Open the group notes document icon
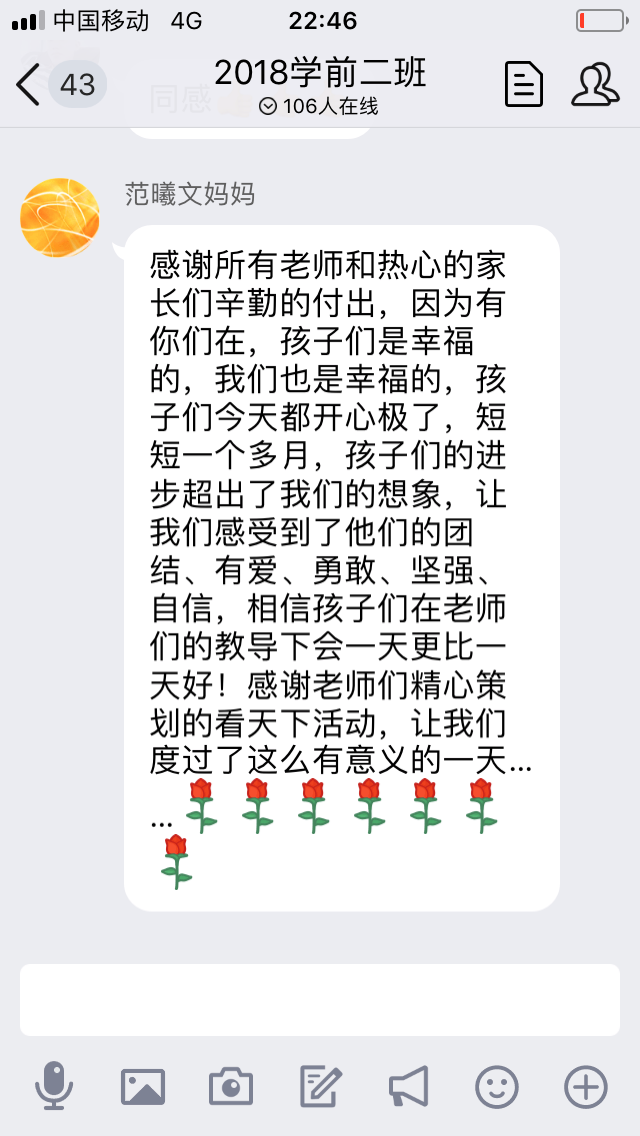Viewport: 640px width, 1136px height. (x=524, y=84)
